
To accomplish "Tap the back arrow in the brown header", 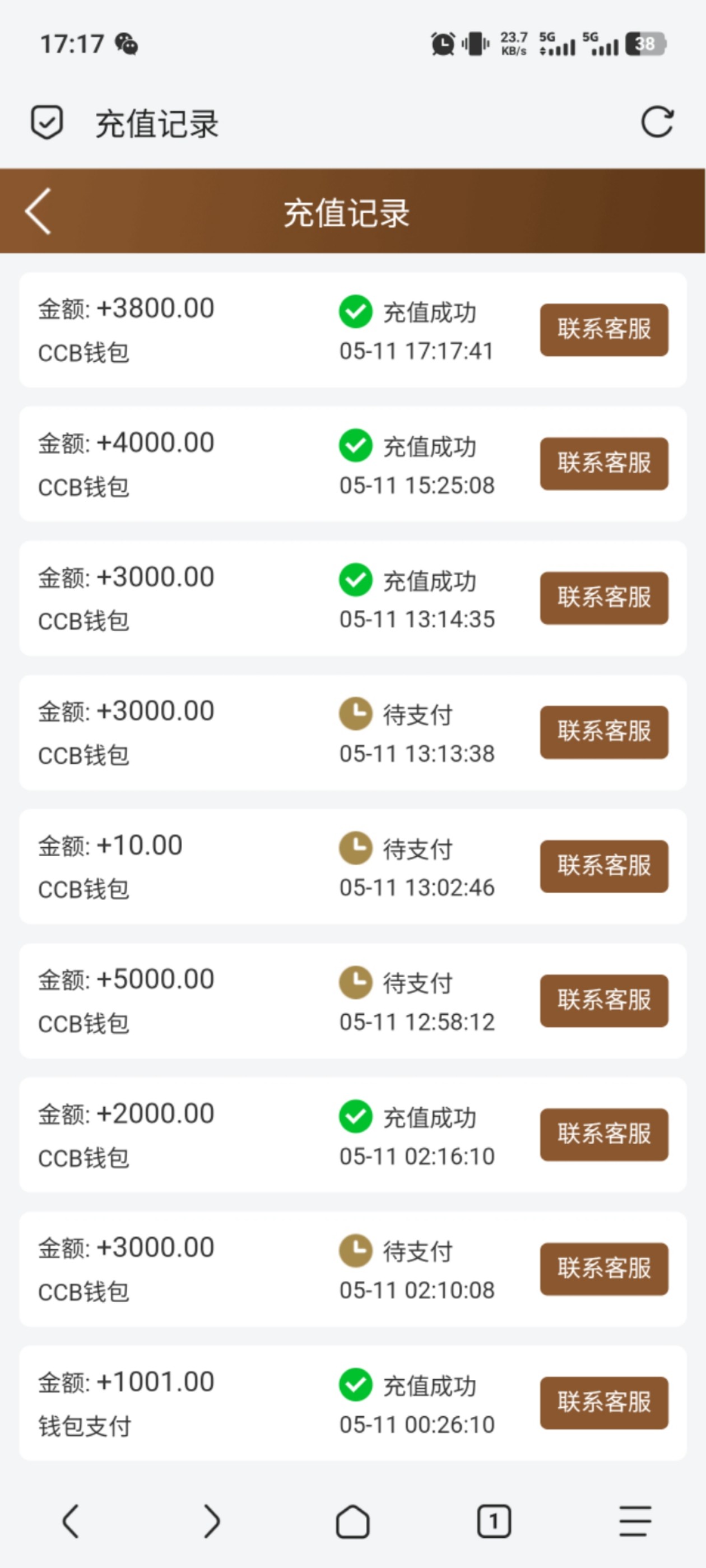I will 38,211.
